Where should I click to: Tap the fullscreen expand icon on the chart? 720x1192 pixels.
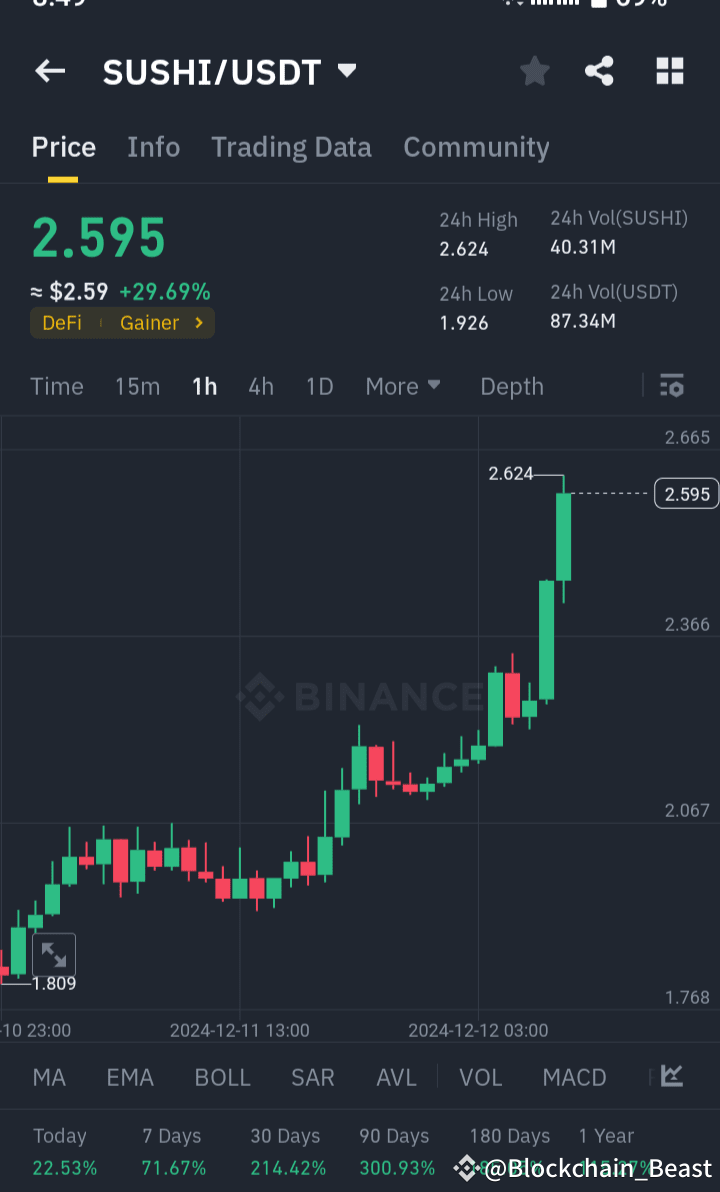tap(54, 954)
